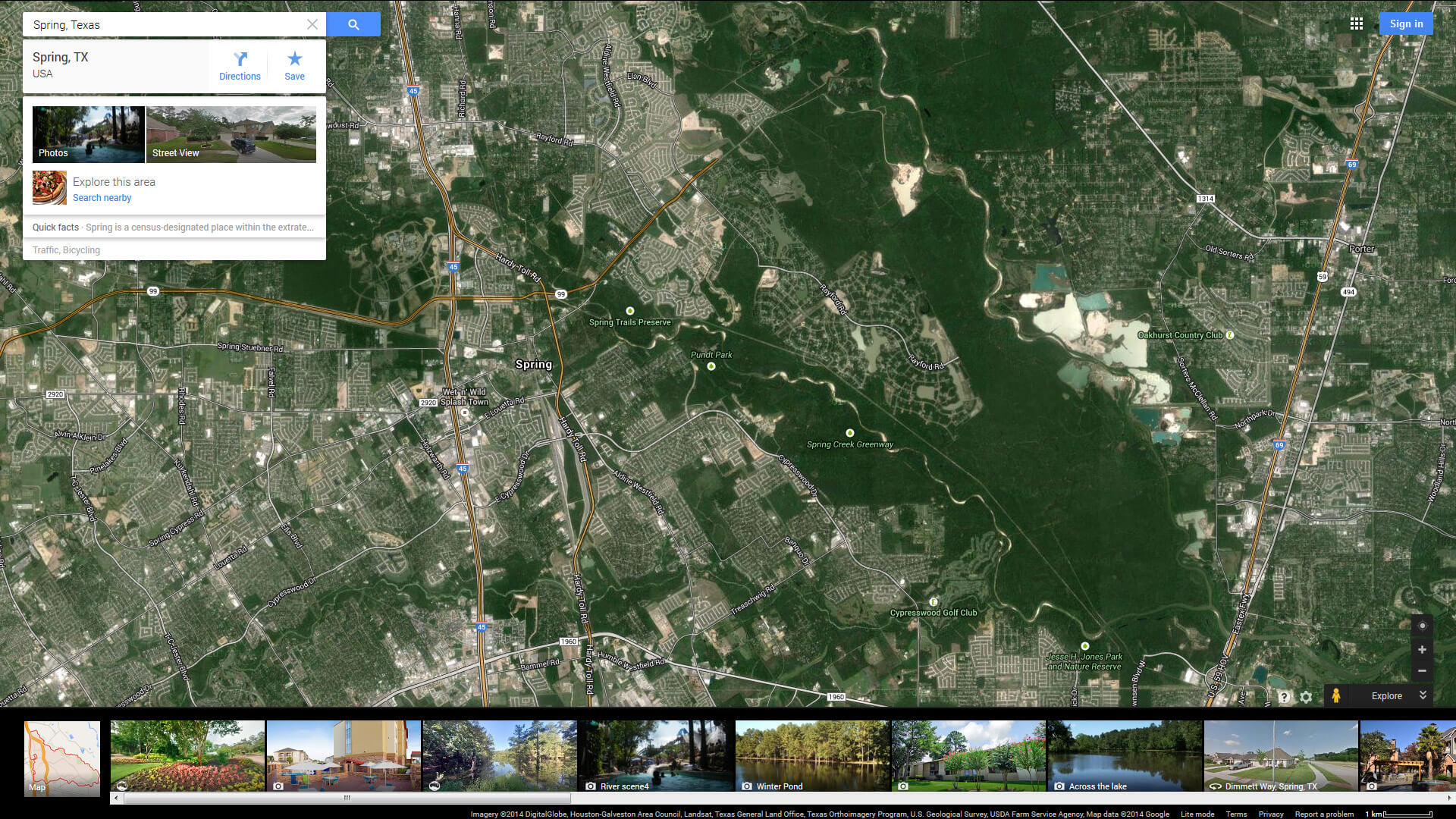Open Dimmett Way Street View photo

pyautogui.click(x=1280, y=755)
